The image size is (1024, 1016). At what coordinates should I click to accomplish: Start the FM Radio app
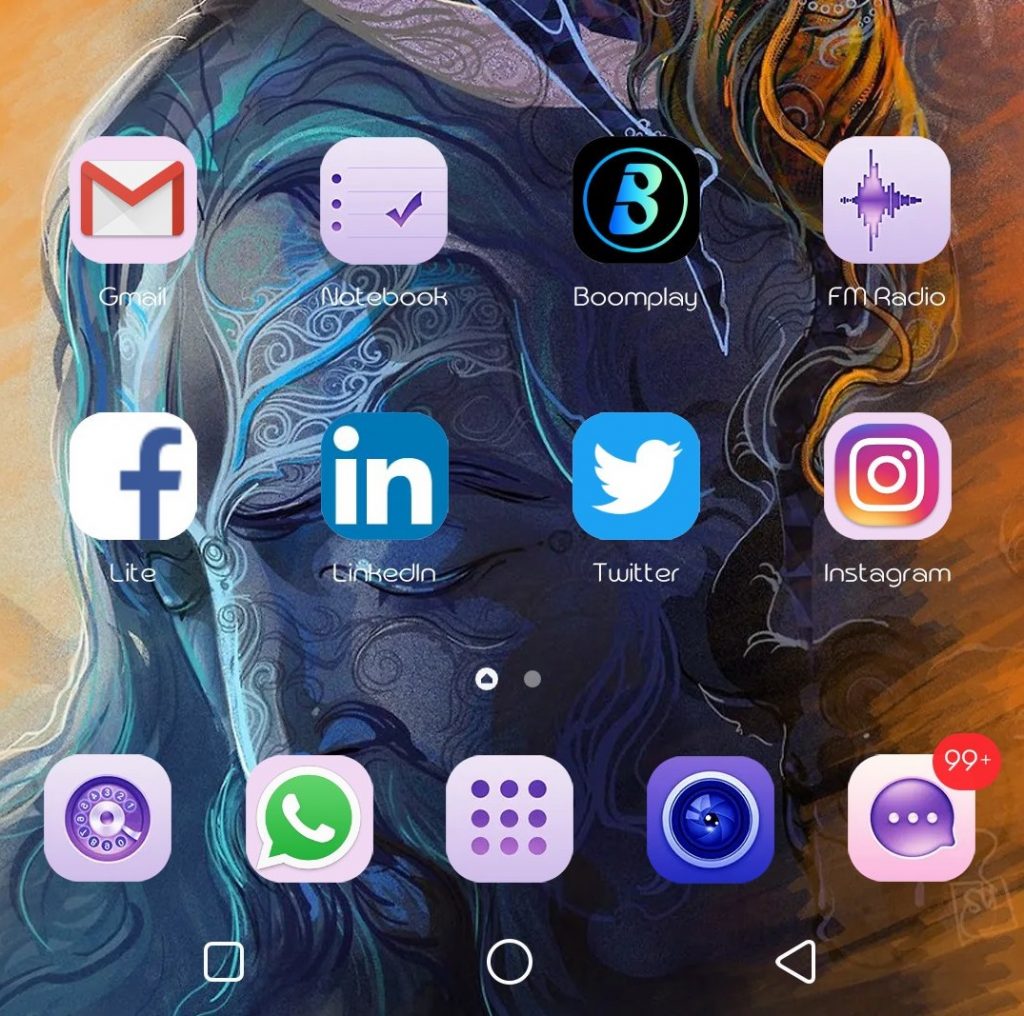[886, 200]
